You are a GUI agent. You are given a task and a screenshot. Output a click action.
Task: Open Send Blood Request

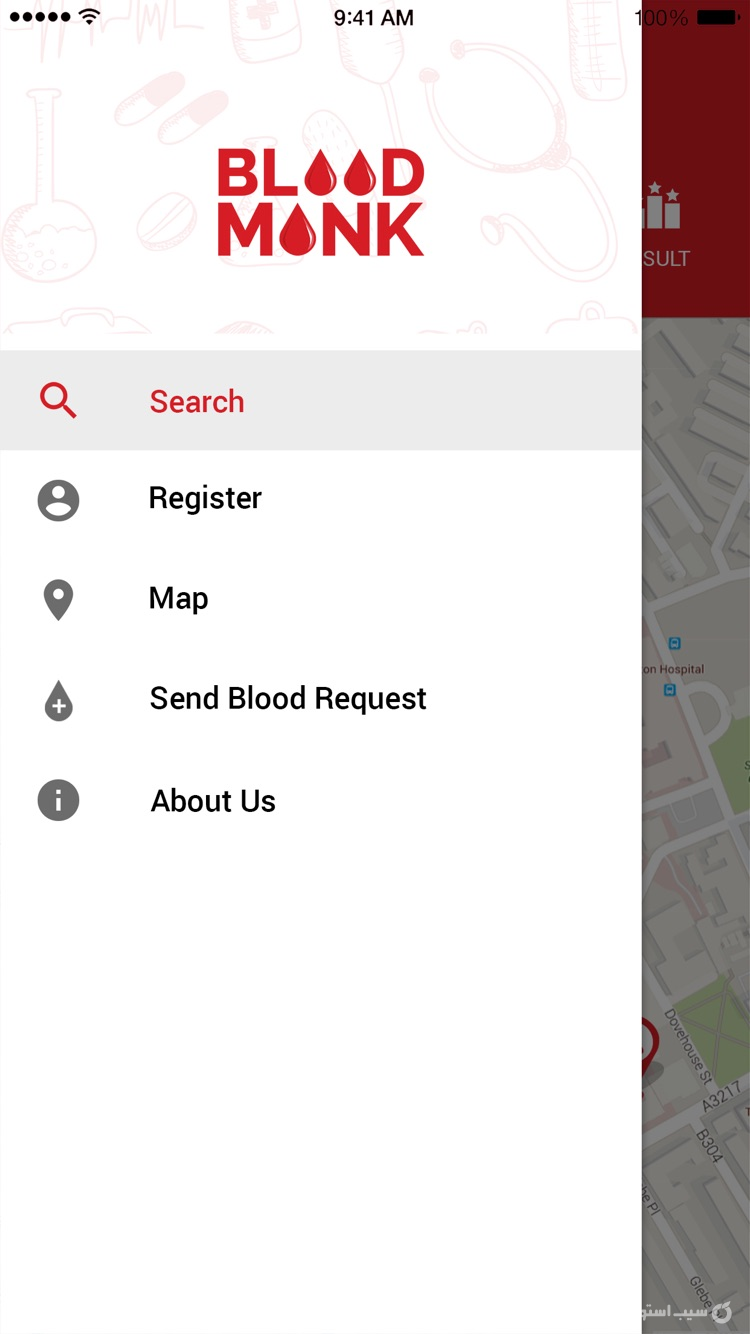click(287, 698)
